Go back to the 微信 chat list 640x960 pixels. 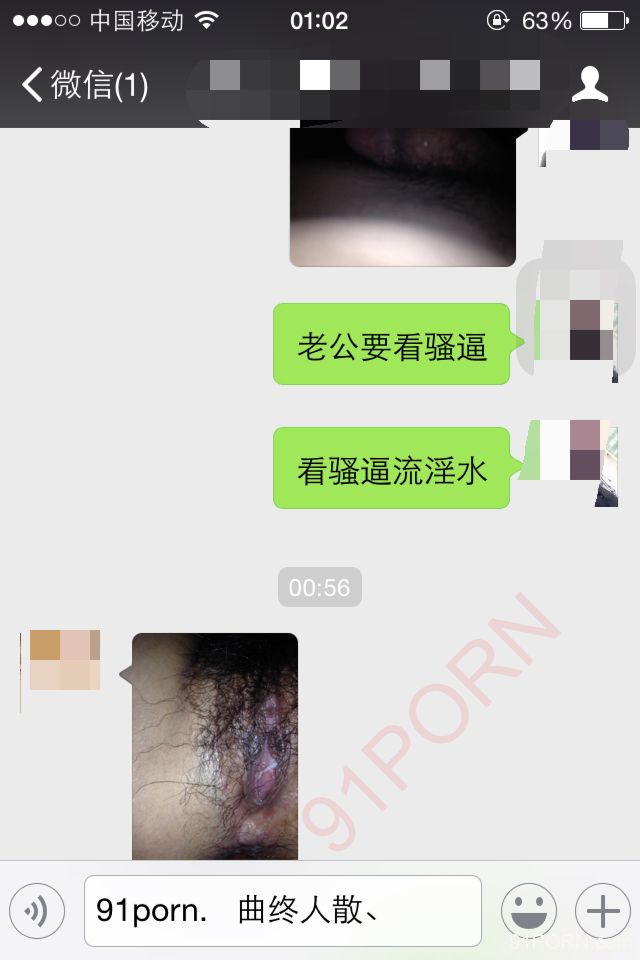(83, 85)
